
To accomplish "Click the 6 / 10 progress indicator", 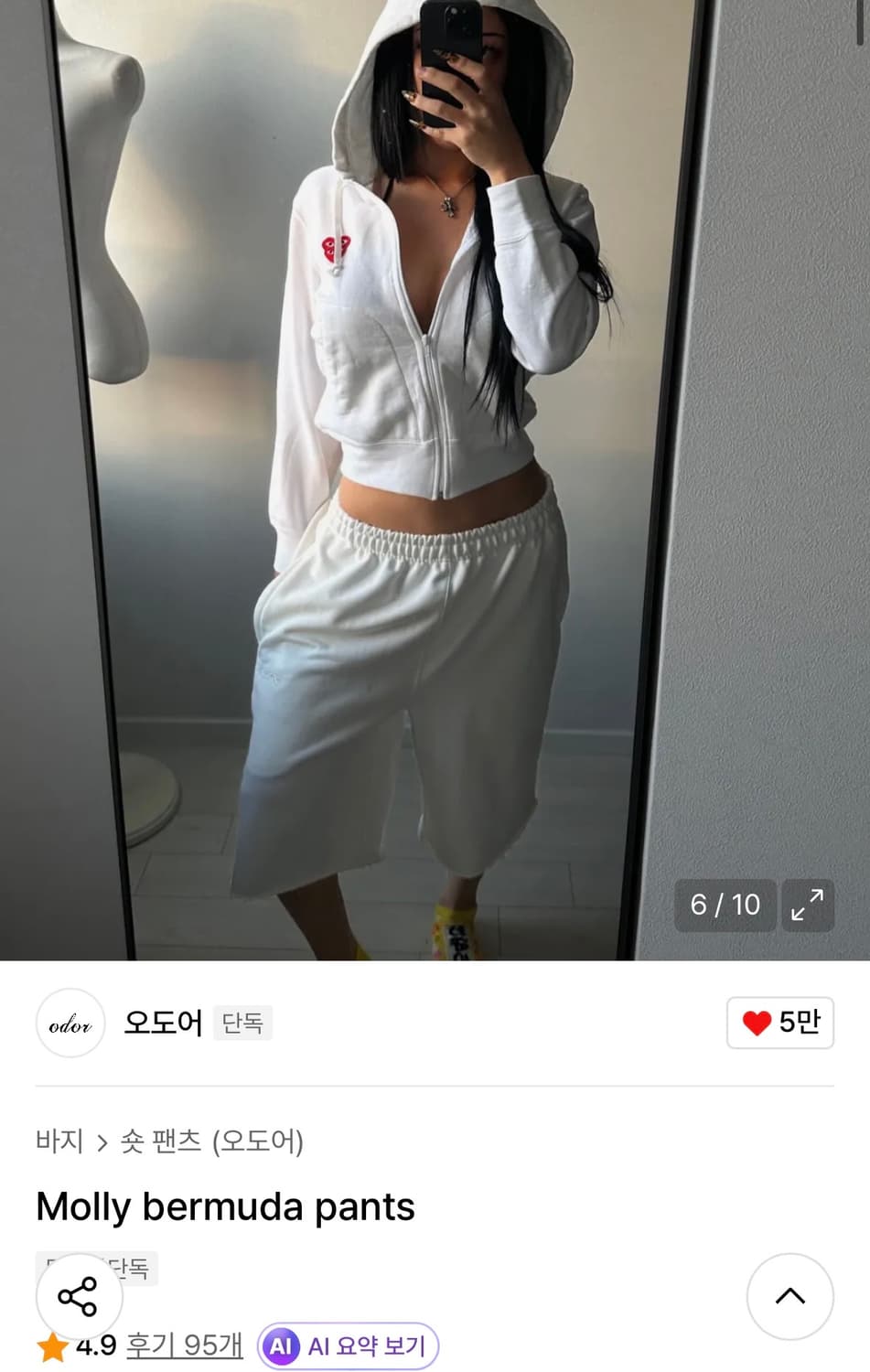I will 725,905.
